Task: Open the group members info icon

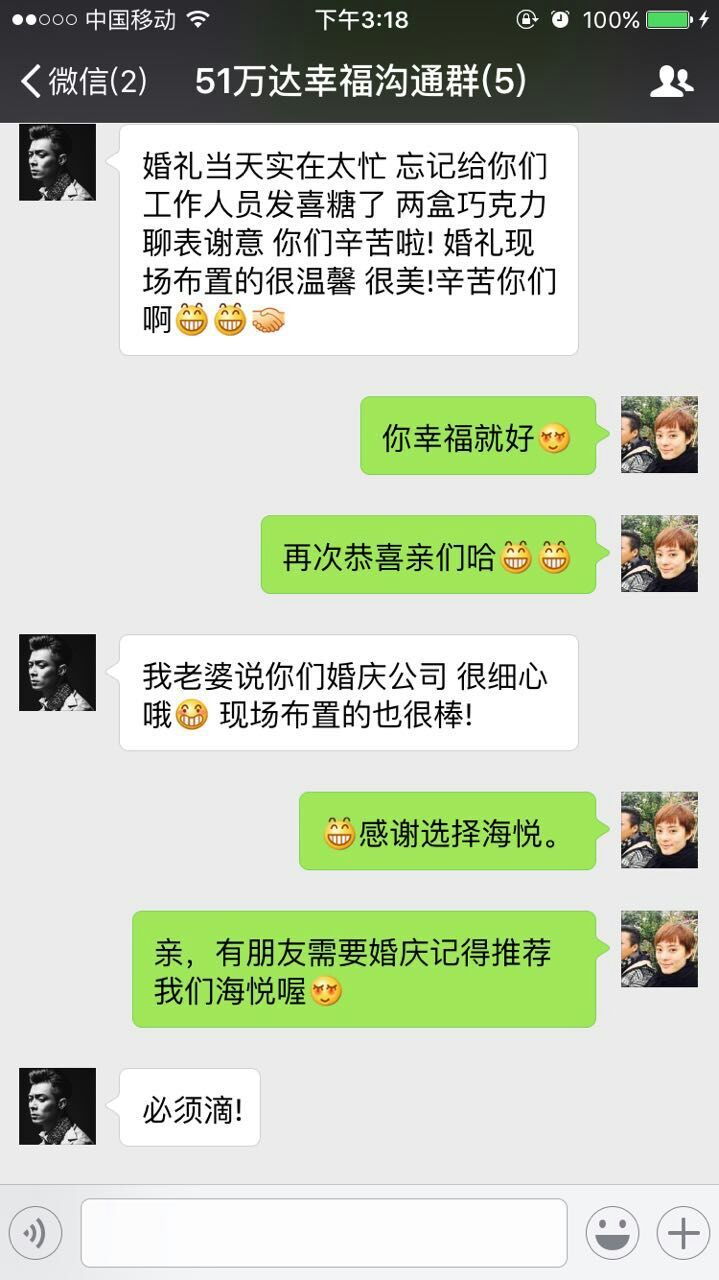Action: click(671, 82)
